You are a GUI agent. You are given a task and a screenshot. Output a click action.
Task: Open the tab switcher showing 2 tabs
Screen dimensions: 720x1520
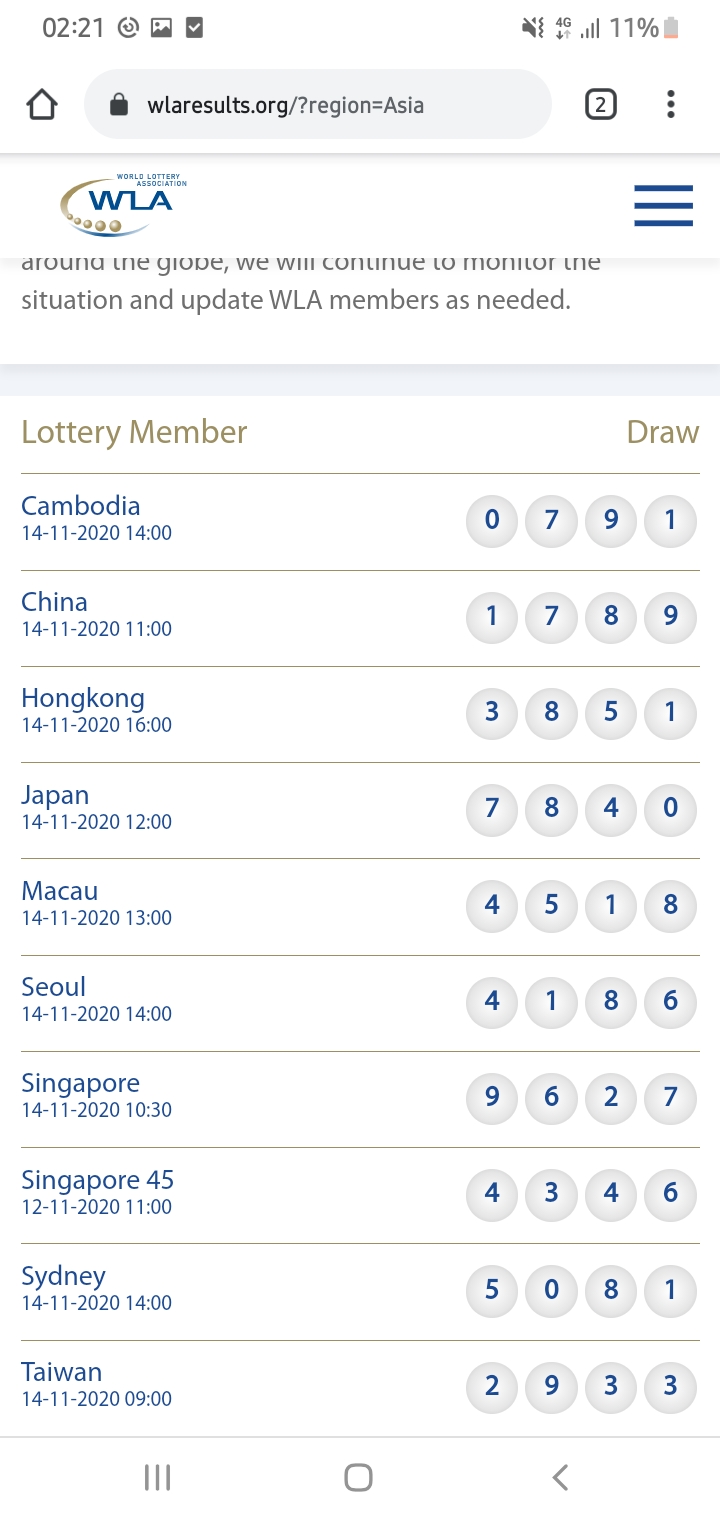tap(600, 104)
